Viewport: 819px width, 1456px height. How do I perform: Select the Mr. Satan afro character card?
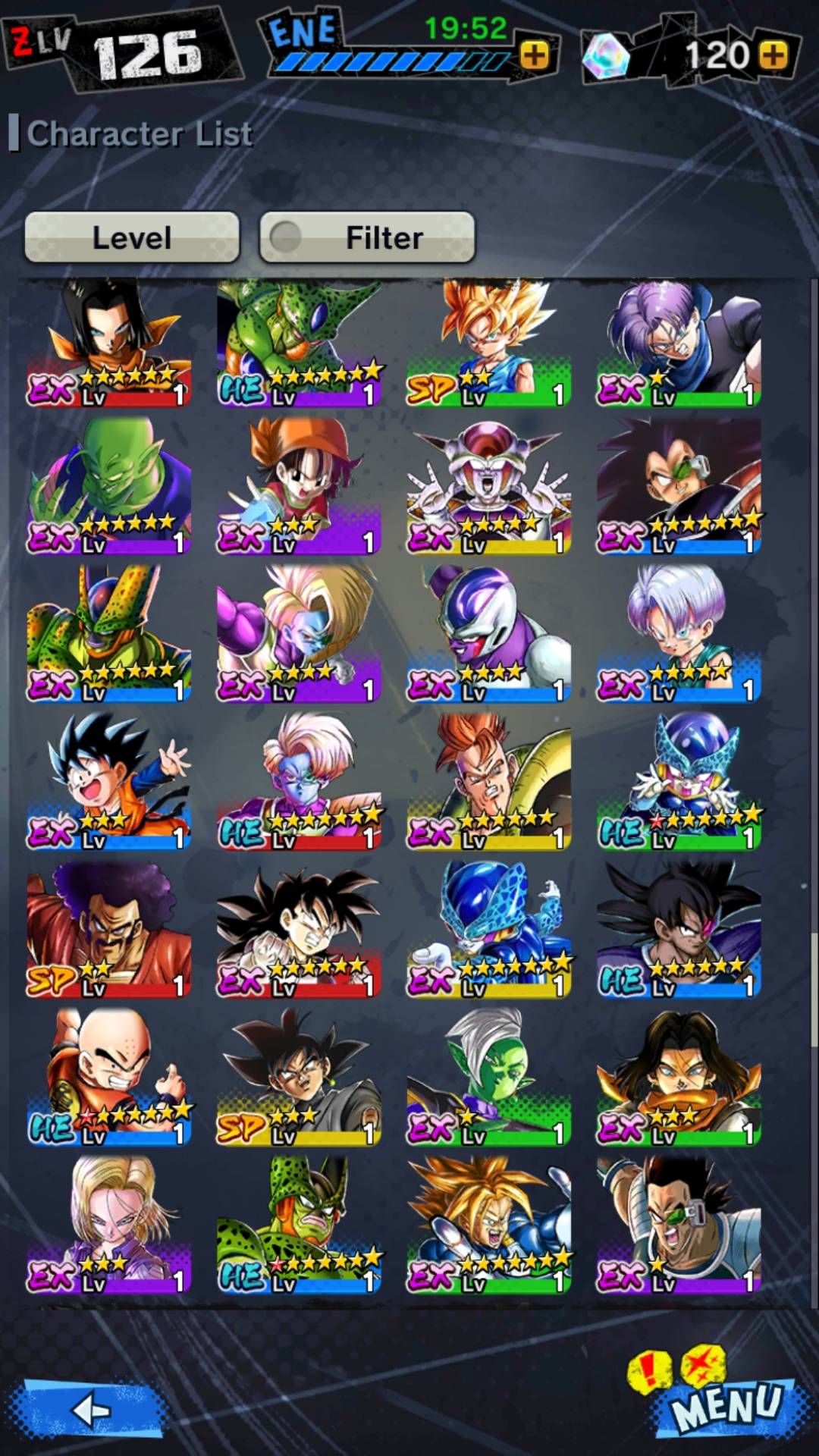108,929
